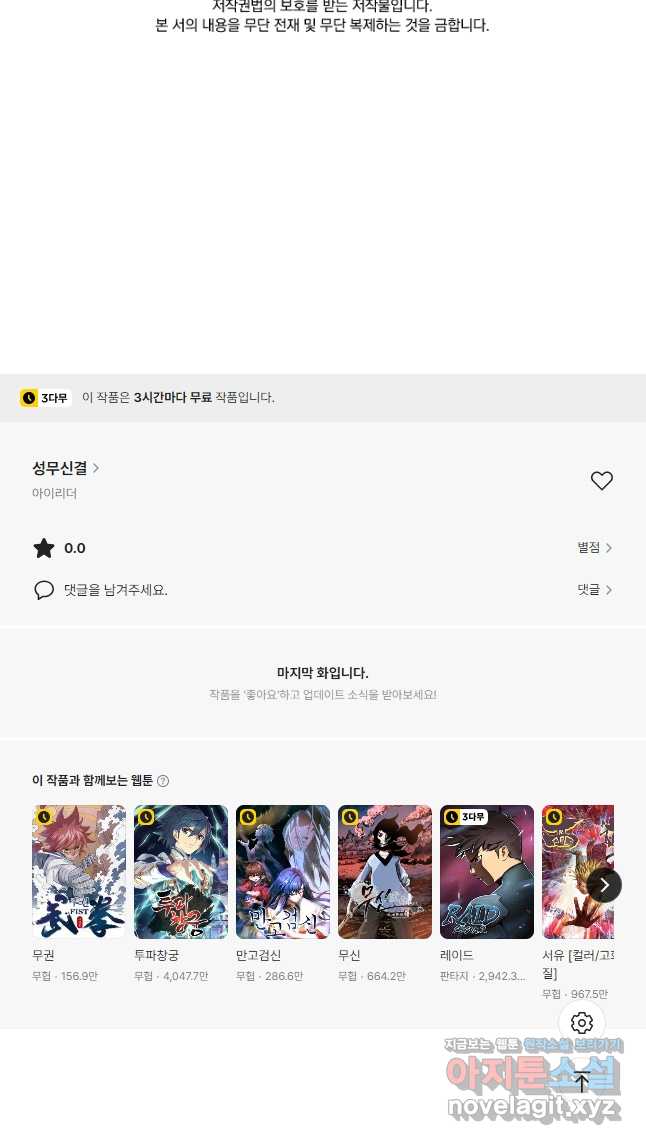The height and width of the screenshot is (1145, 646).
Task: Open the 댓글 comments section
Action: coord(594,590)
